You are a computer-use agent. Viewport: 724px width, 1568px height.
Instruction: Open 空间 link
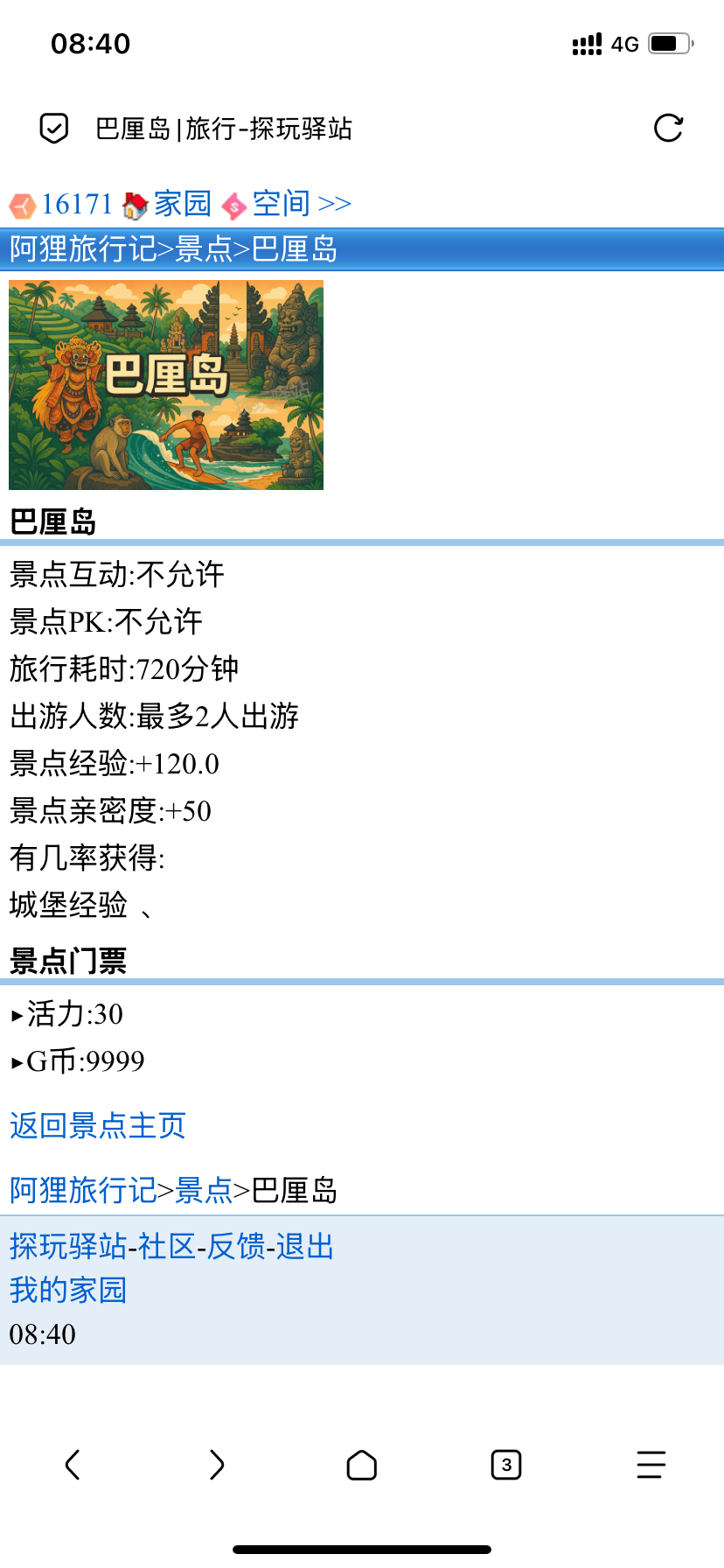[281, 204]
